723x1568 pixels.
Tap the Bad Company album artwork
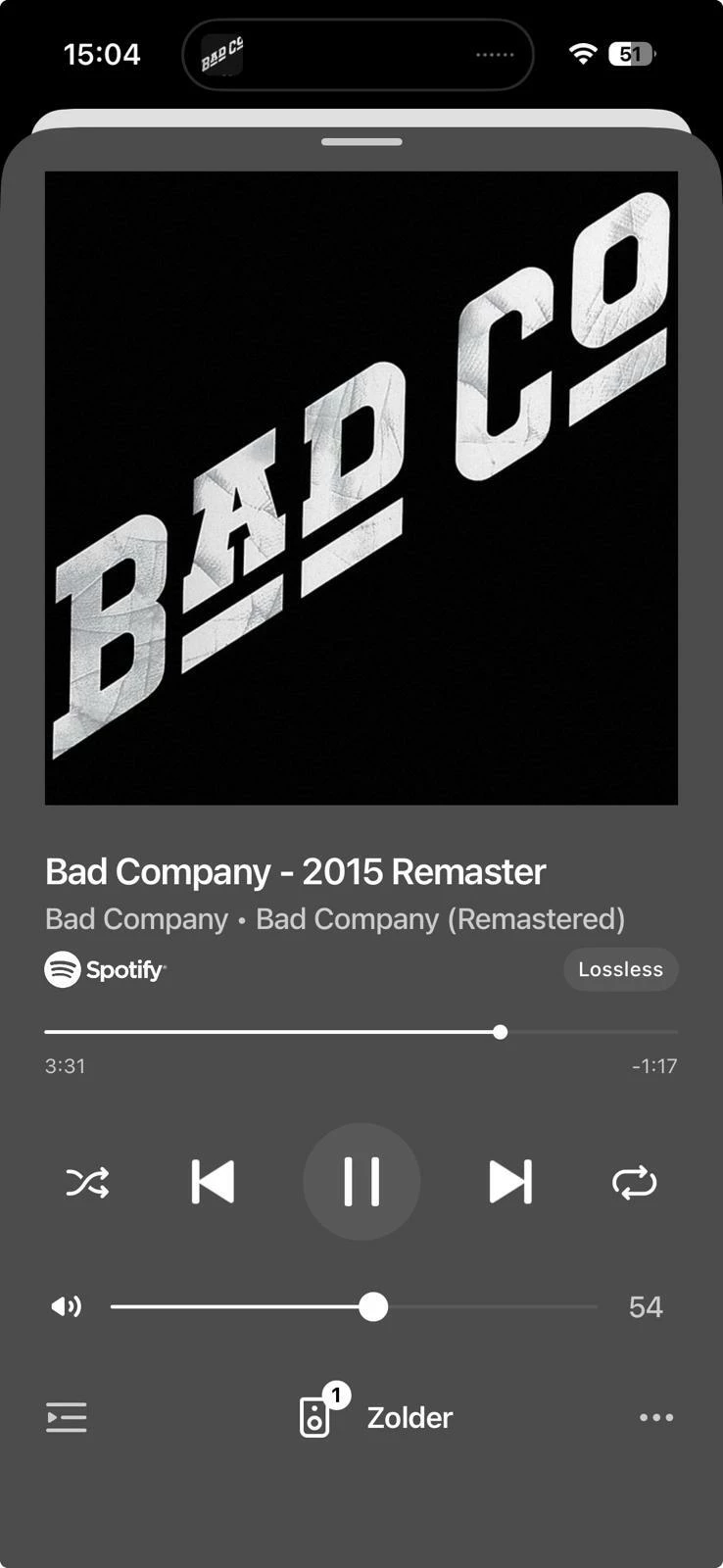tap(361, 488)
